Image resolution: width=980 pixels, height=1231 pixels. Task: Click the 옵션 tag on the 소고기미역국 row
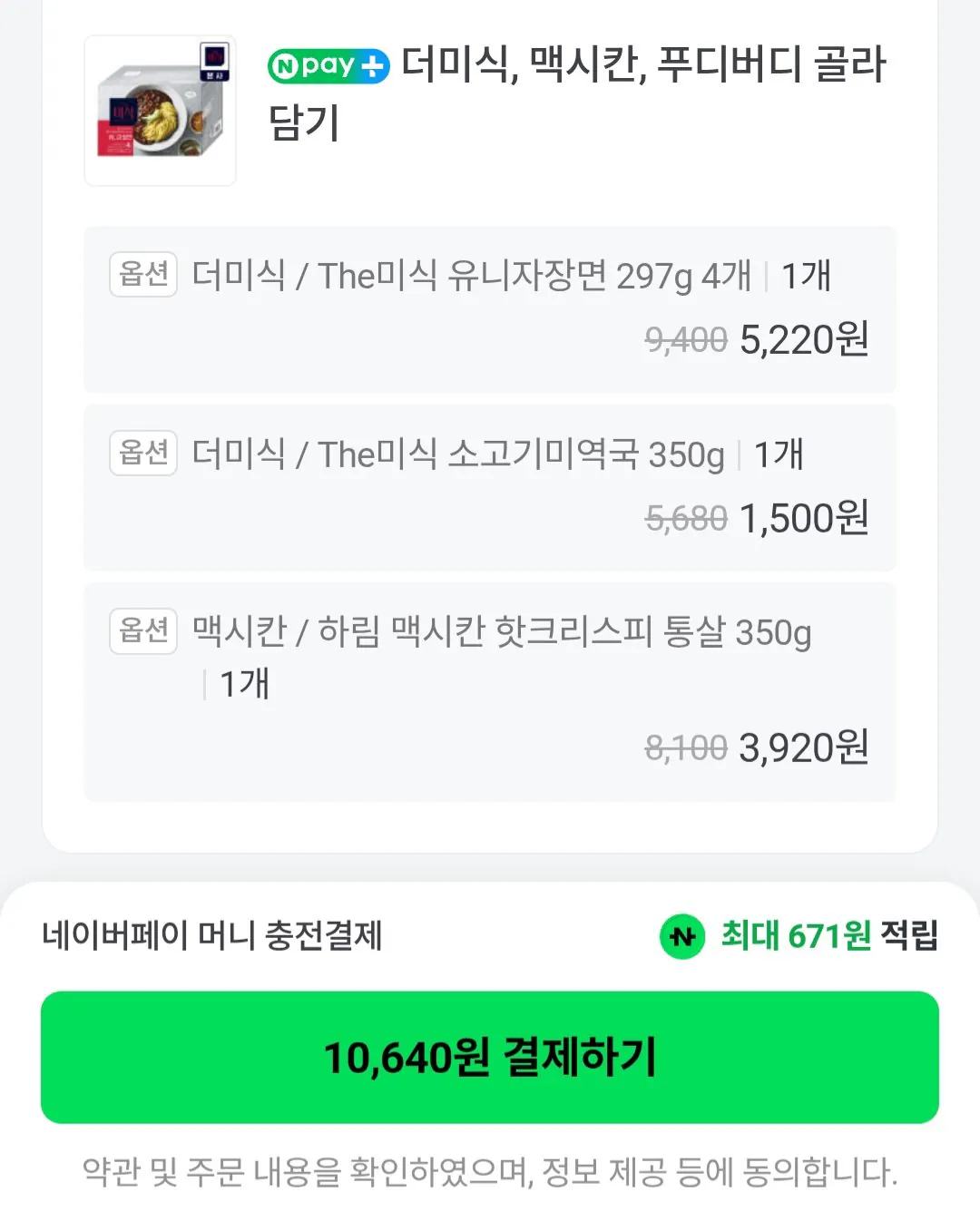tap(142, 454)
